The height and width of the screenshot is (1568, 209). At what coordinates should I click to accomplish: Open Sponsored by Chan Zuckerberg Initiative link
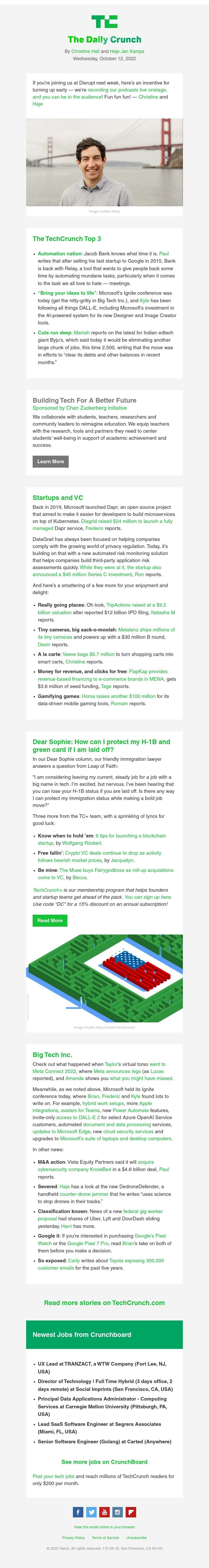coord(80,408)
